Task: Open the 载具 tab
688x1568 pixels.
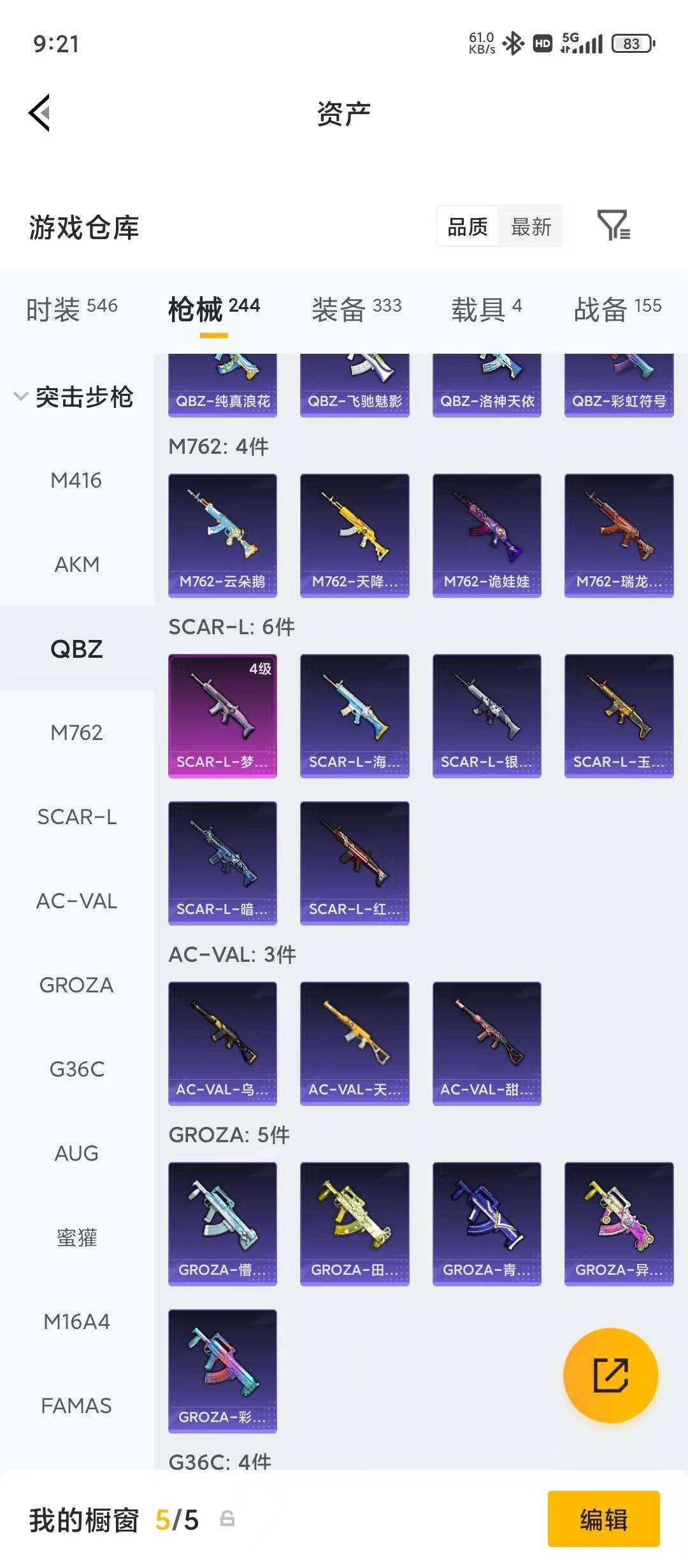Action: point(487,309)
